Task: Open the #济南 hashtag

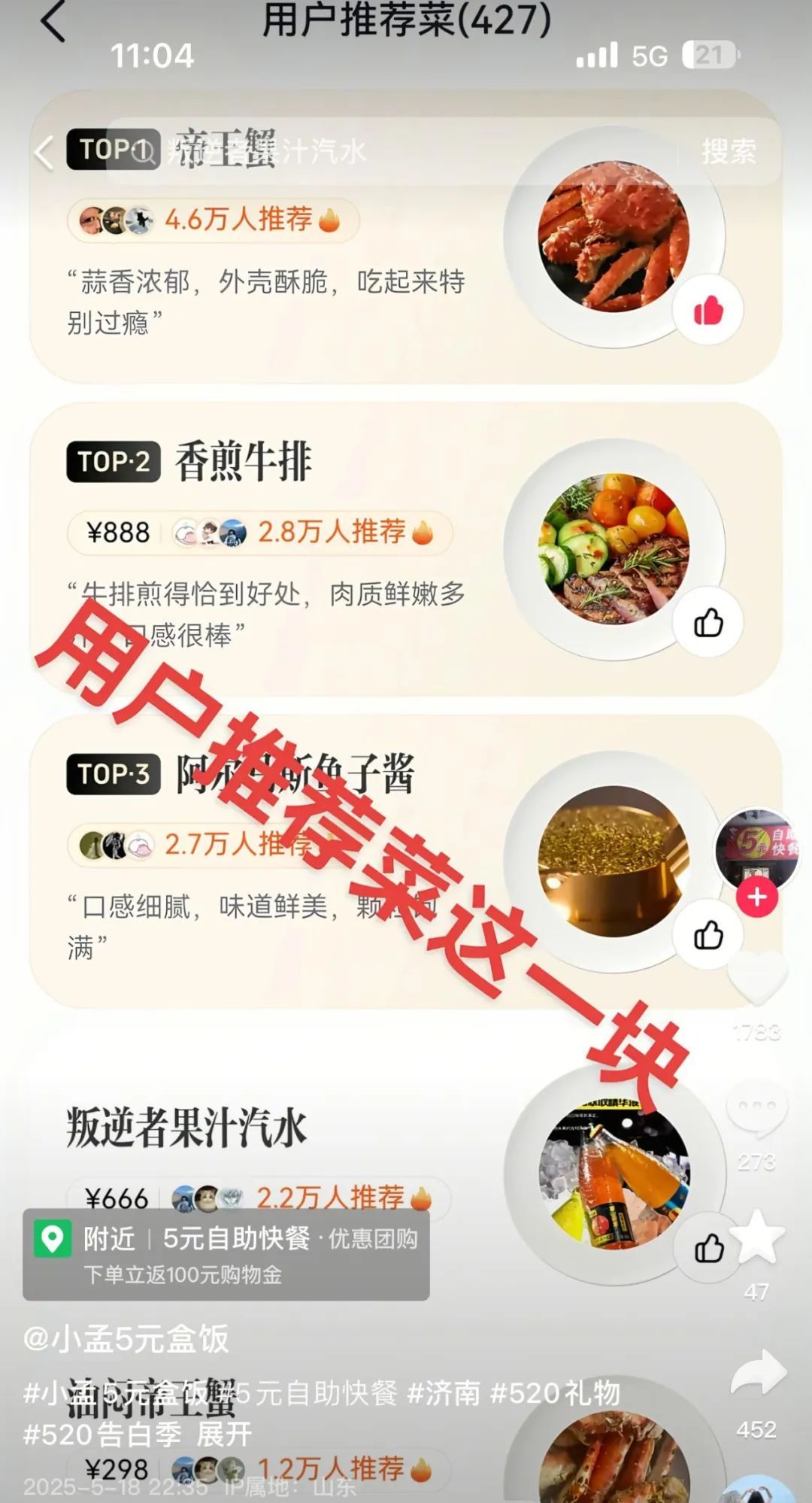Action: 444,1393
